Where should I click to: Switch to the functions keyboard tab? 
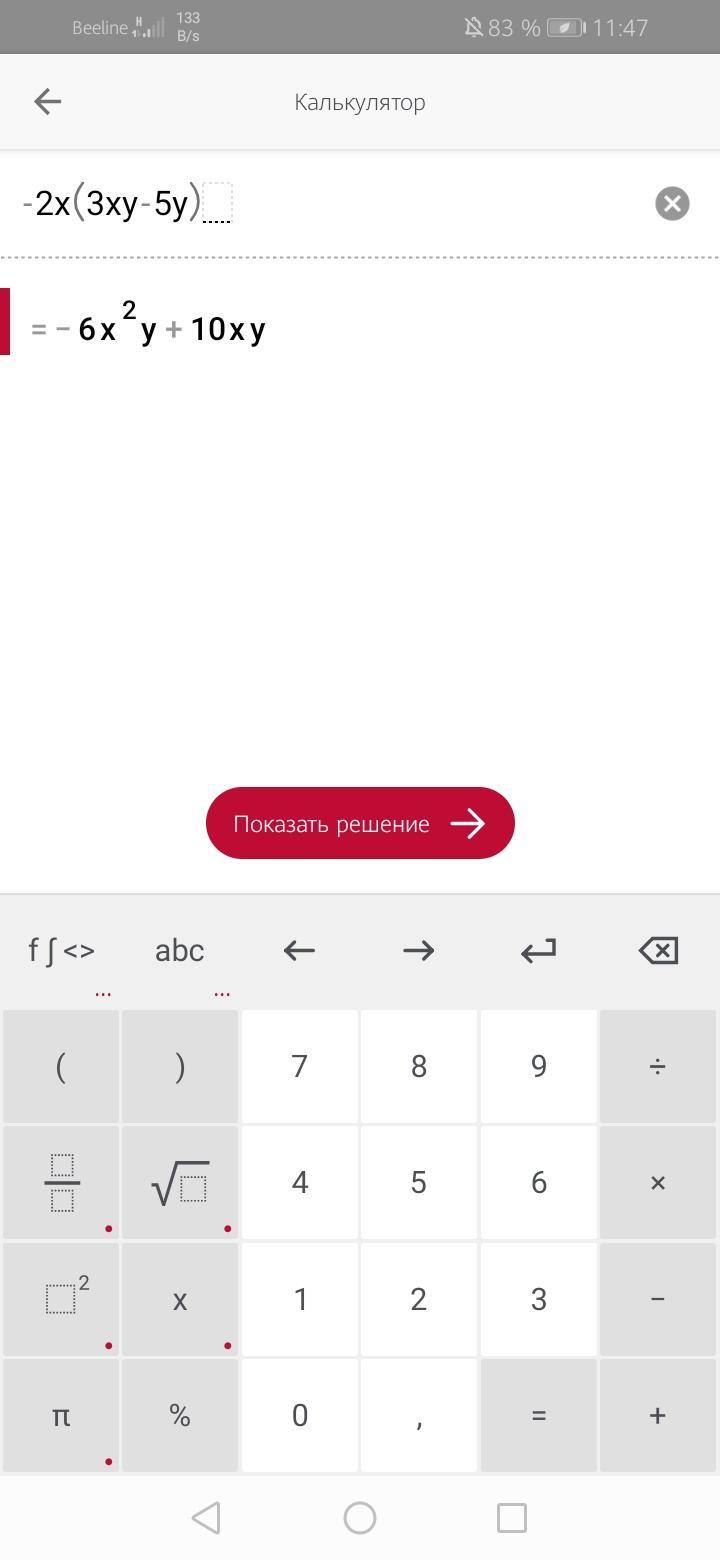(x=62, y=950)
